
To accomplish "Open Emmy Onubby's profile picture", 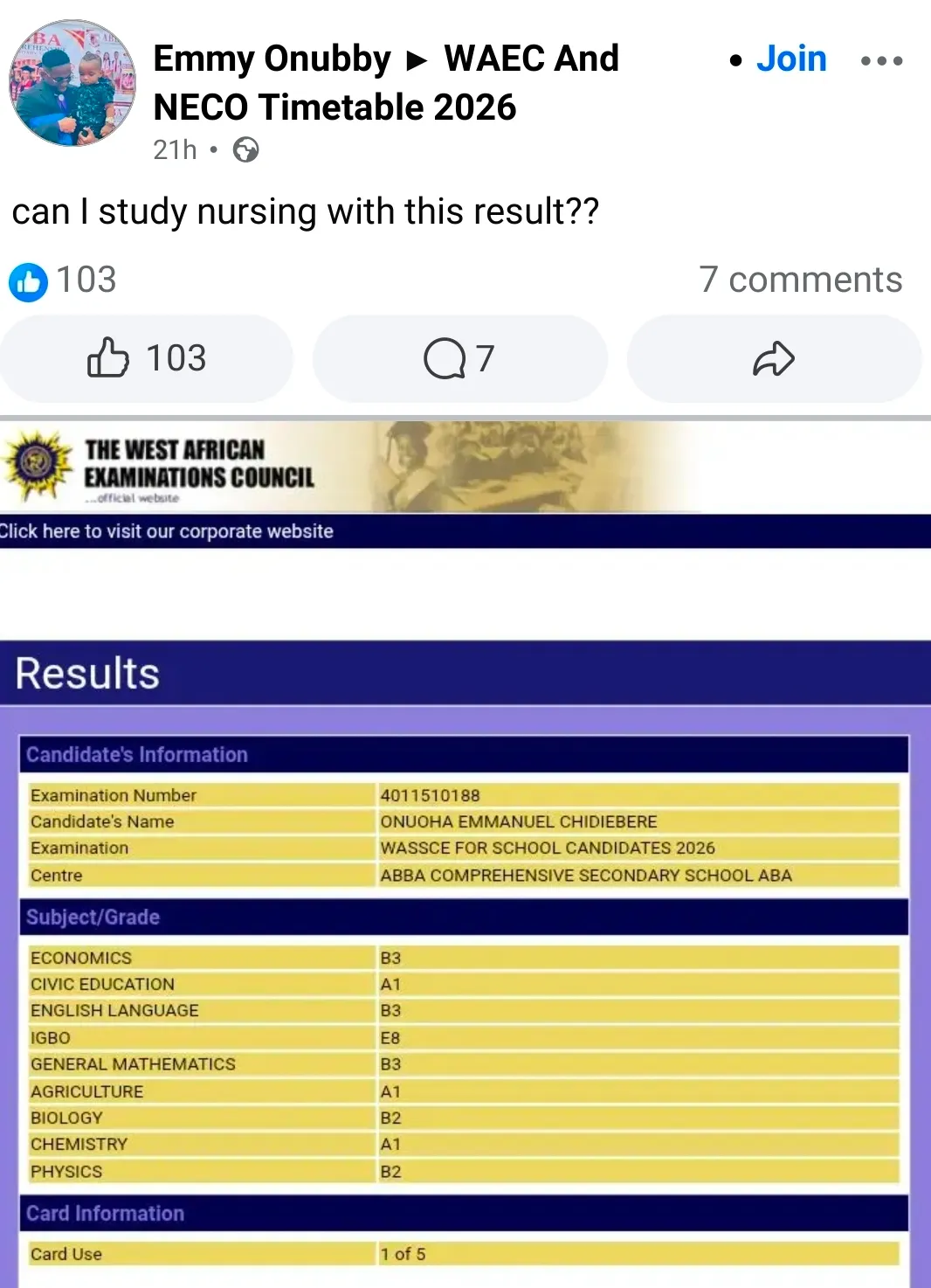I will (x=72, y=83).
